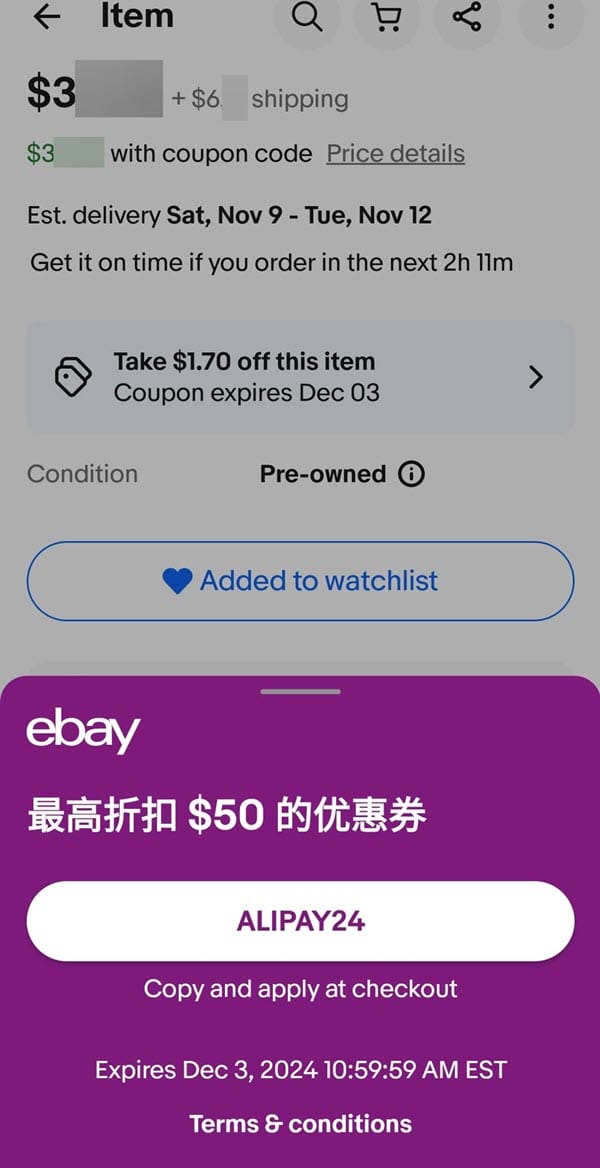Share this item listing
The width and height of the screenshot is (600, 1168).
tap(467, 17)
